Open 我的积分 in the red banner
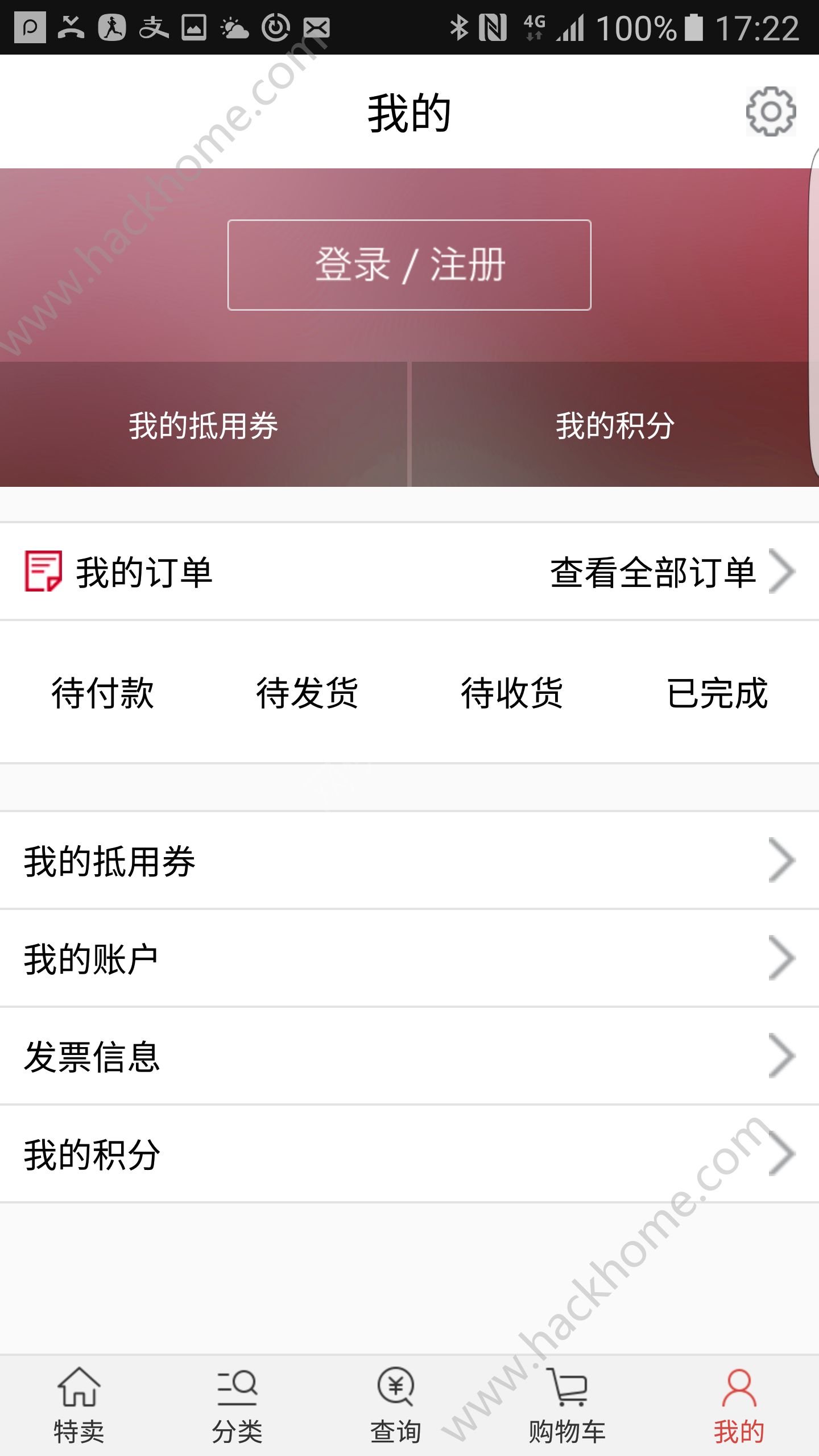The image size is (819, 1456). 614,425
